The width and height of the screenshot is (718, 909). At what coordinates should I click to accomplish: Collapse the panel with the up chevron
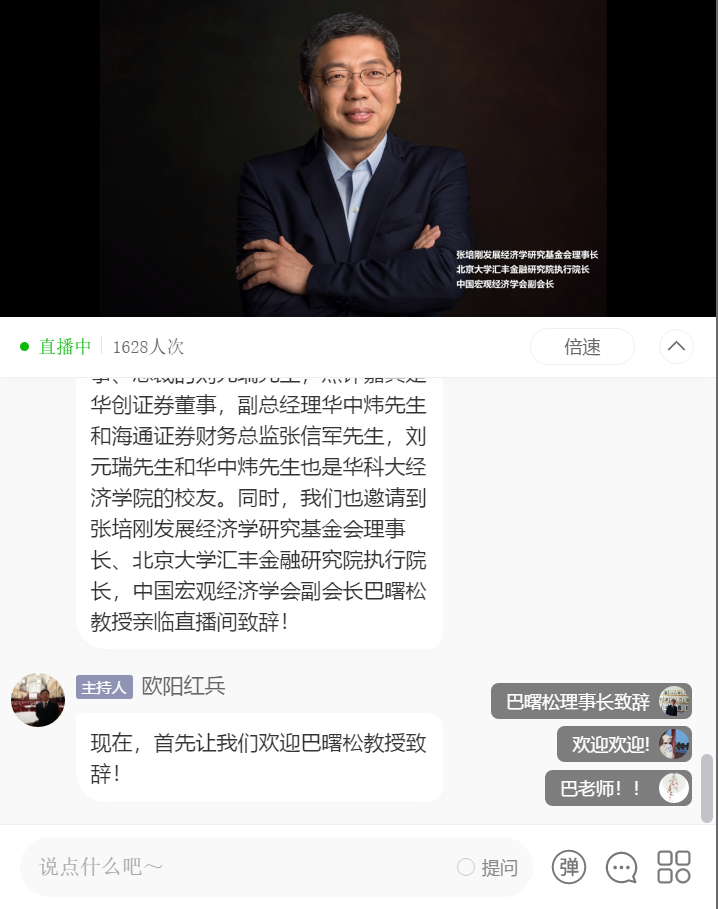tap(676, 347)
